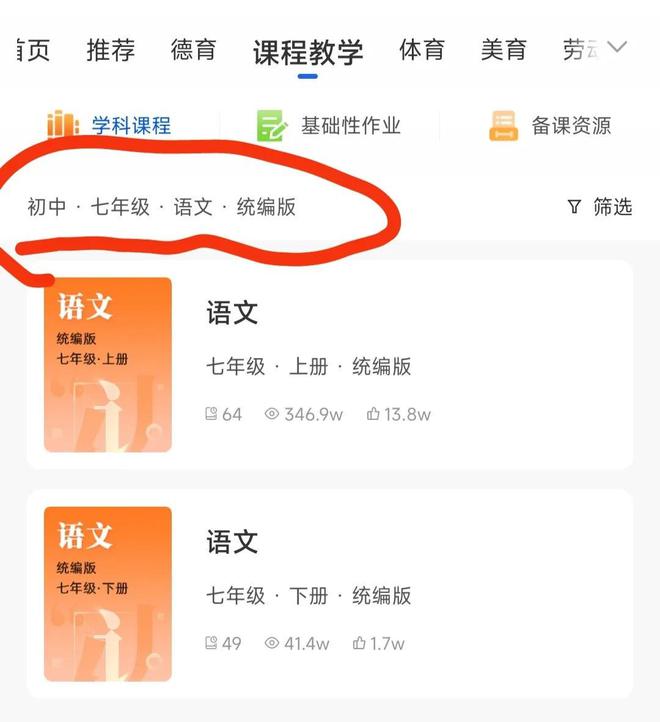Select the 体育 tab
The image size is (660, 722).
(422, 50)
